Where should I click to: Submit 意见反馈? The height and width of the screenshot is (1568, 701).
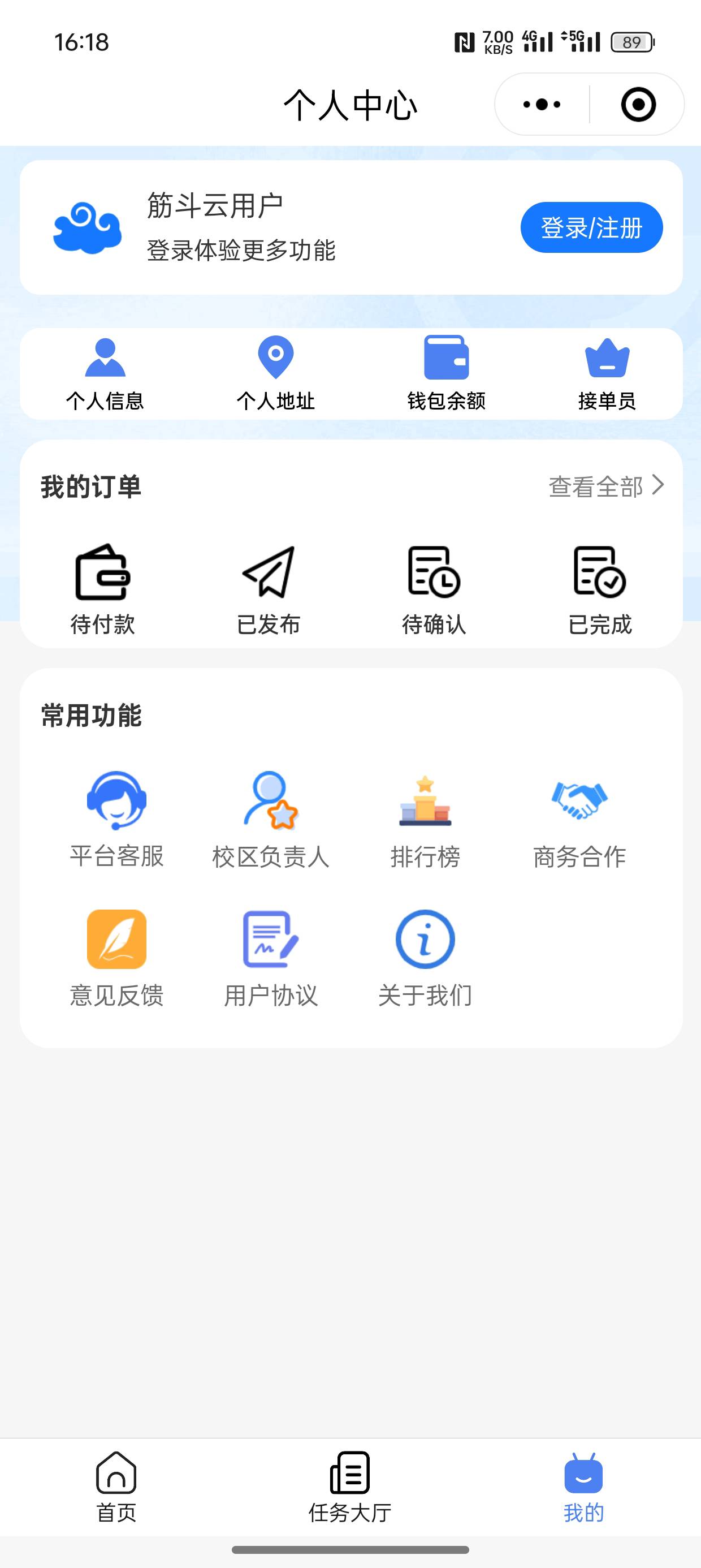tap(117, 958)
